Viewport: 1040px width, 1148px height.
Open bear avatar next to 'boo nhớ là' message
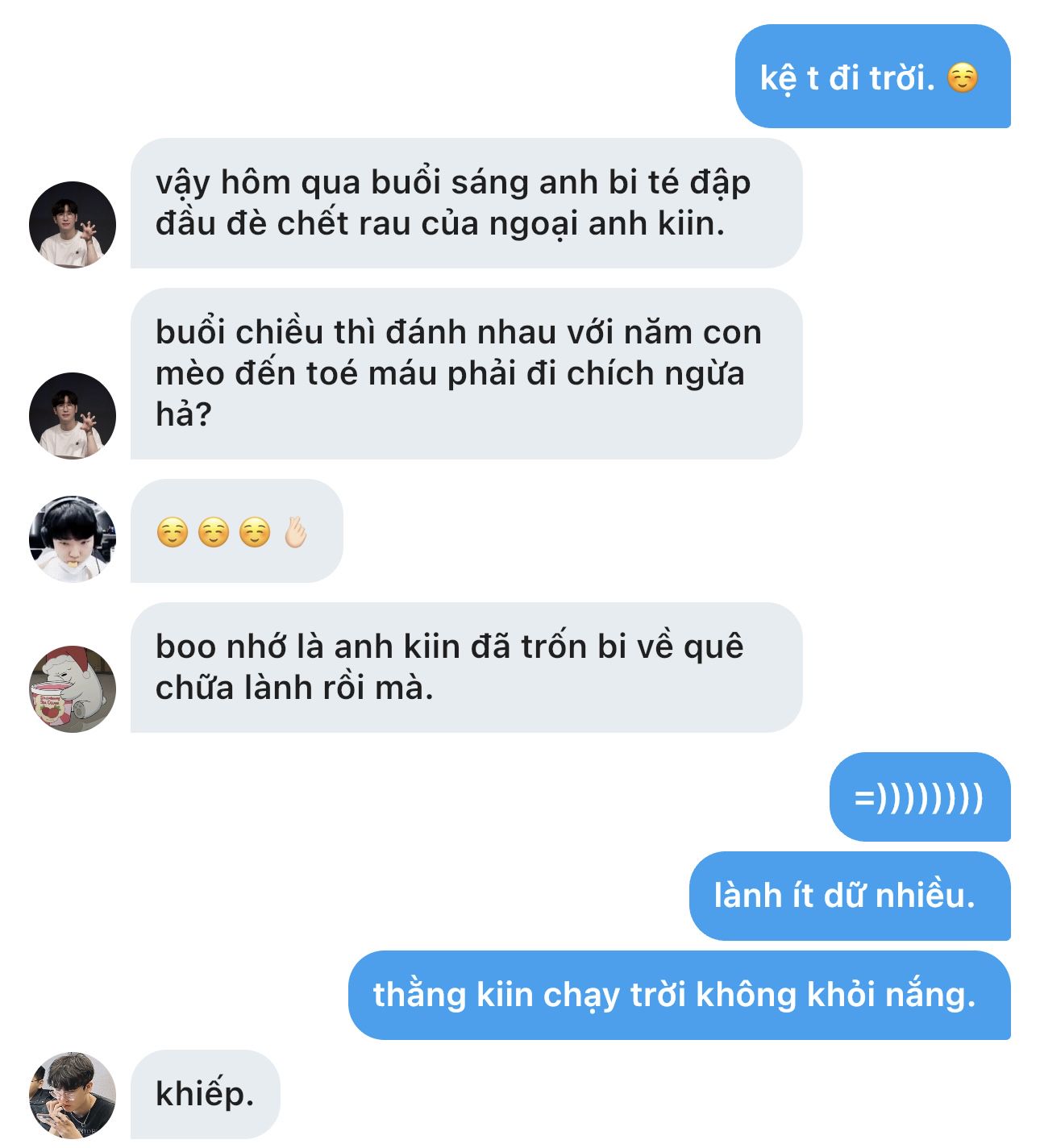click(x=73, y=689)
